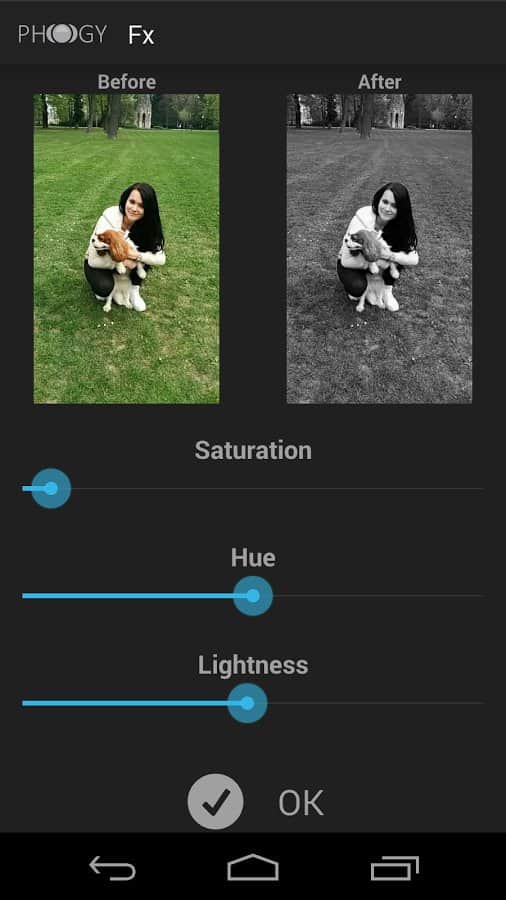This screenshot has width=506, height=900.
Task: Go back with the system back button
Action: pyautogui.click(x=112, y=867)
